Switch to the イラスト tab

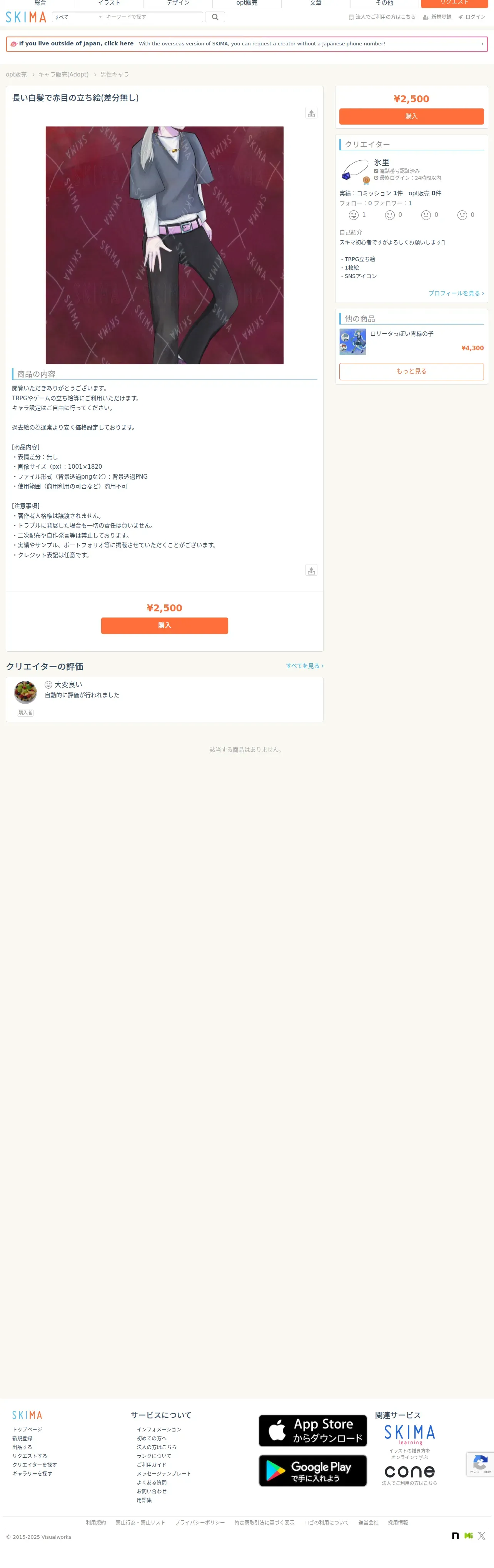tap(109, 3)
